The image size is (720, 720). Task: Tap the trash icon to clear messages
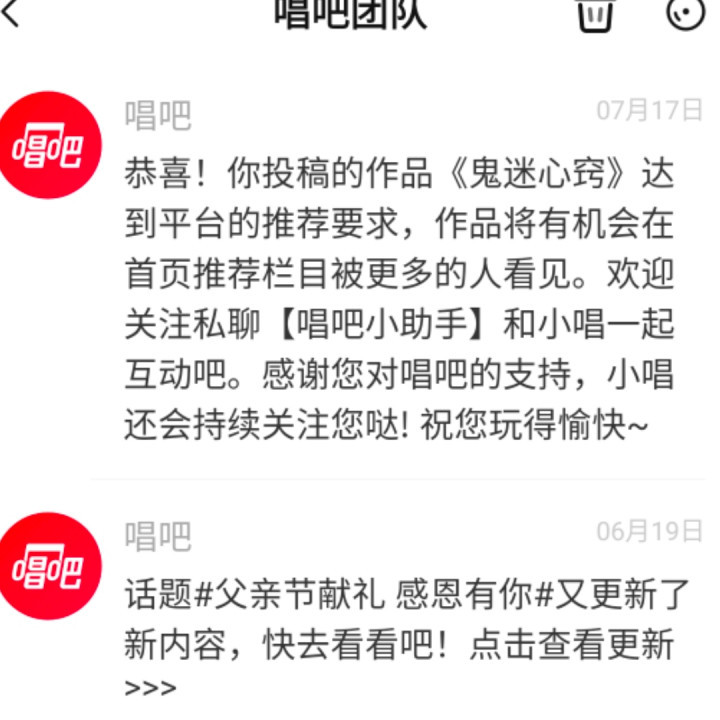[x=596, y=14]
